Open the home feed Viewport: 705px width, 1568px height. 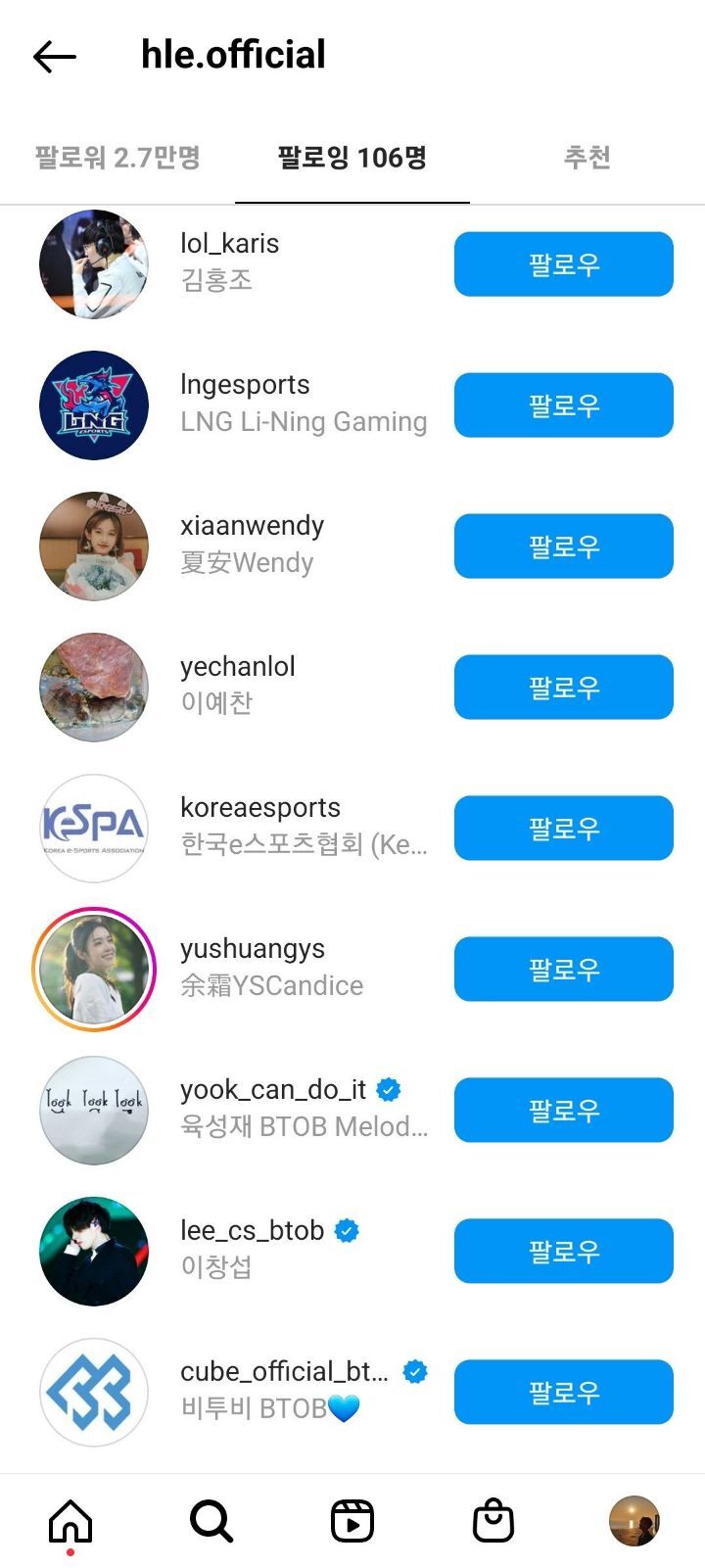point(70,1521)
